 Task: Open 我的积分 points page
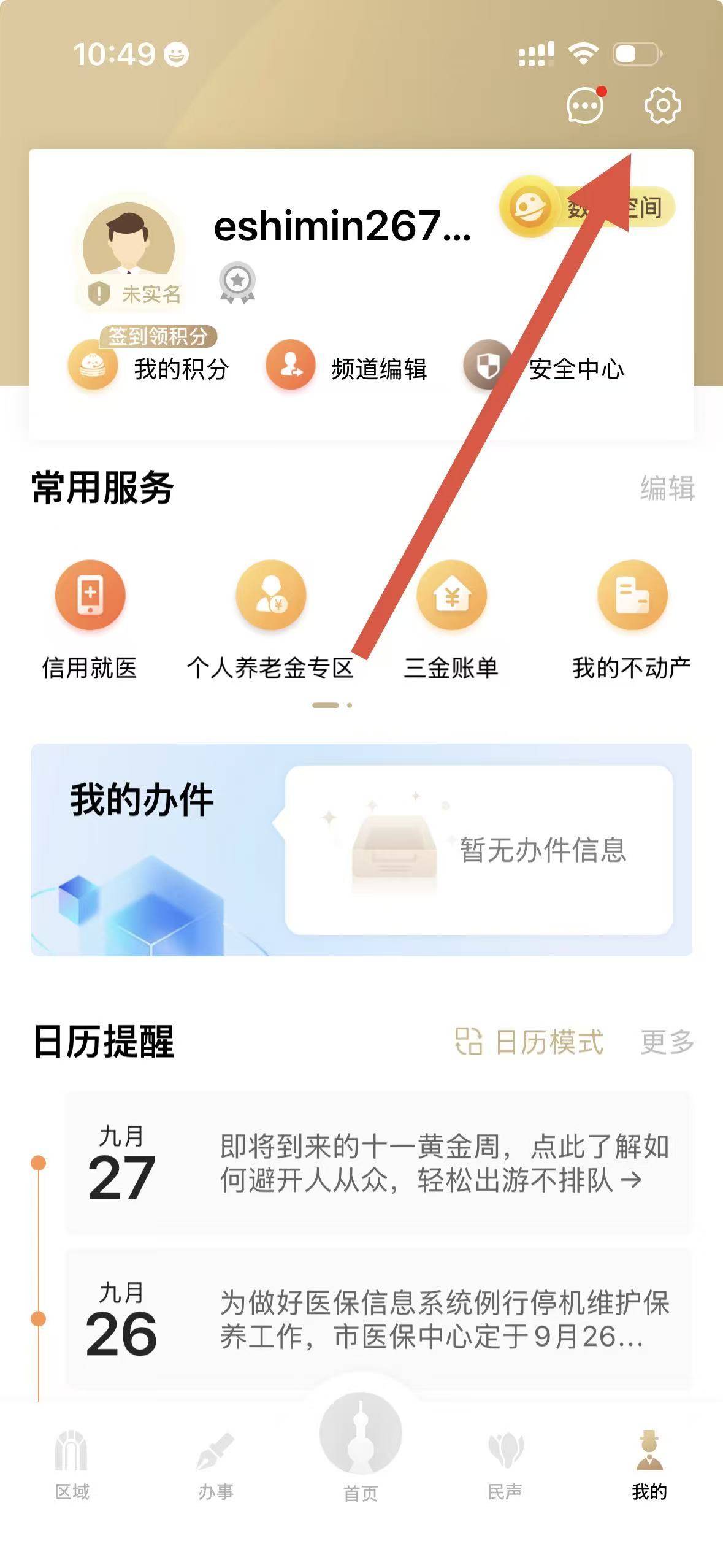149,368
